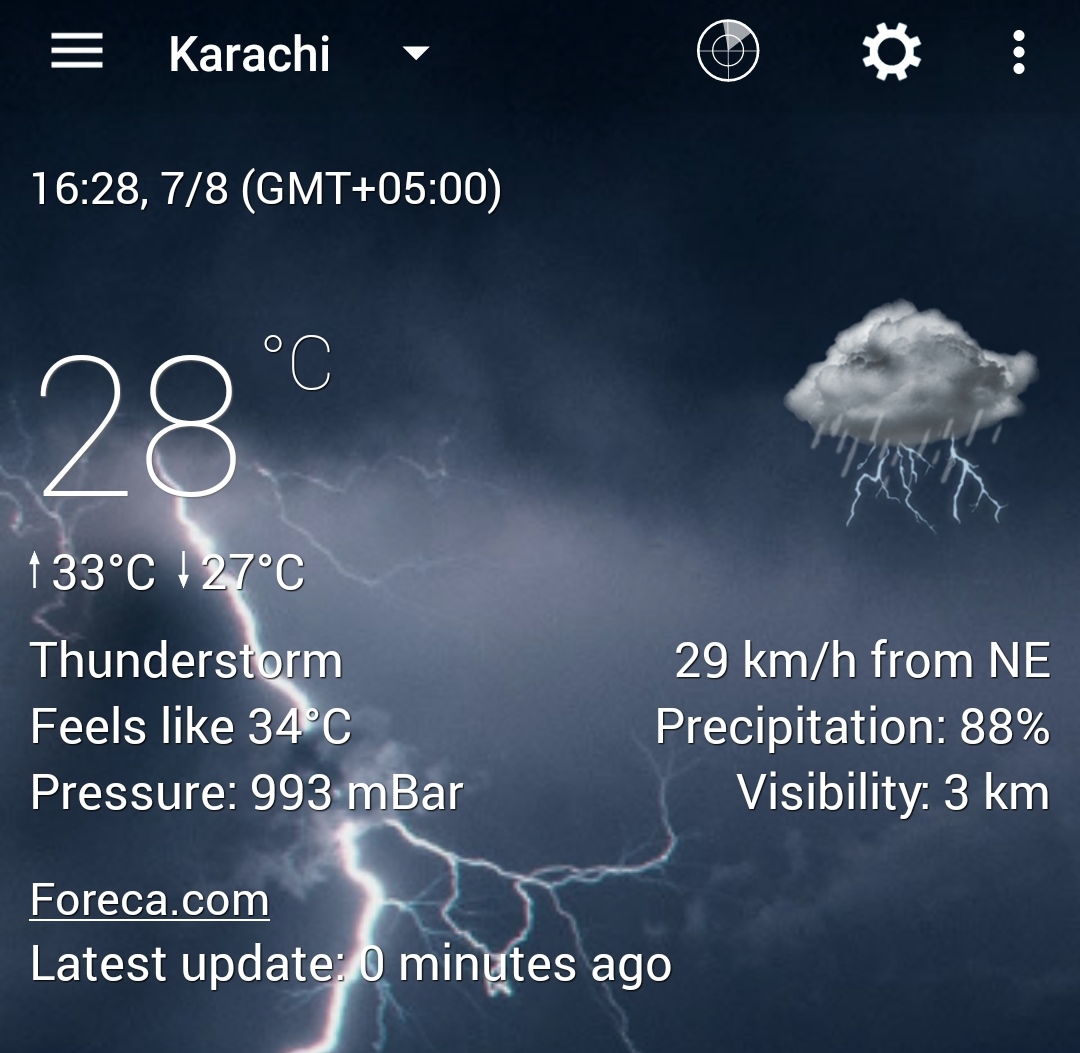Viewport: 1080px width, 1053px height.
Task: Open the three-dot overflow menu
Action: pyautogui.click(x=1018, y=52)
